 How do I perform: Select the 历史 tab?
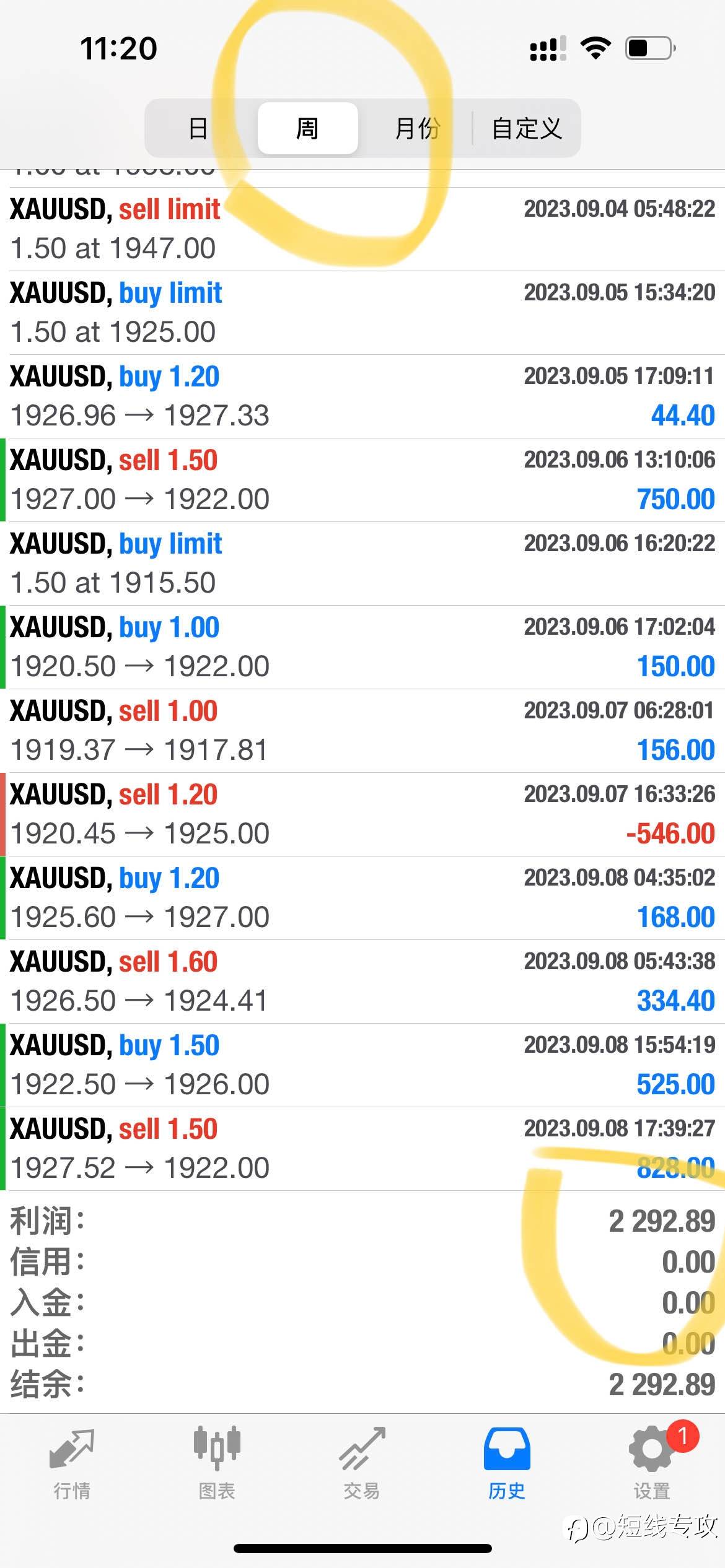(x=507, y=1464)
